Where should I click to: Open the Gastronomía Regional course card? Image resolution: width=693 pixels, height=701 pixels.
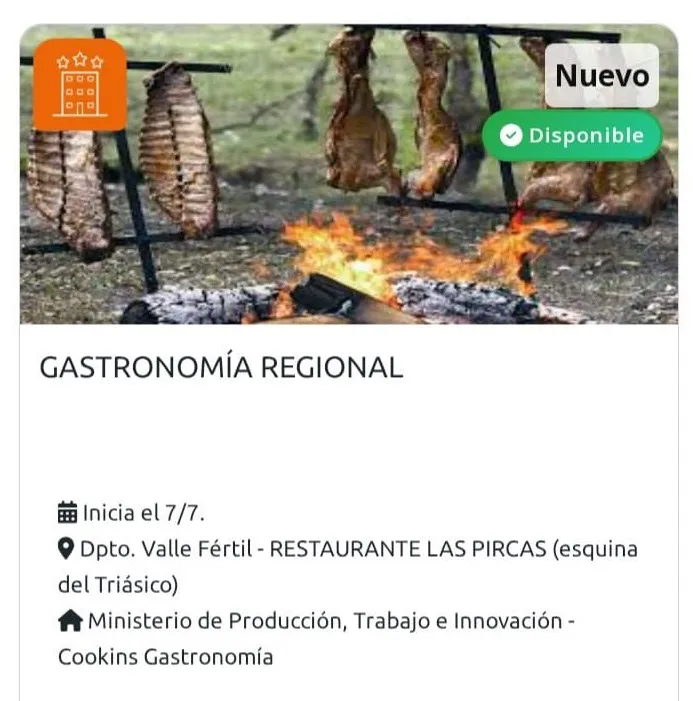click(x=221, y=367)
